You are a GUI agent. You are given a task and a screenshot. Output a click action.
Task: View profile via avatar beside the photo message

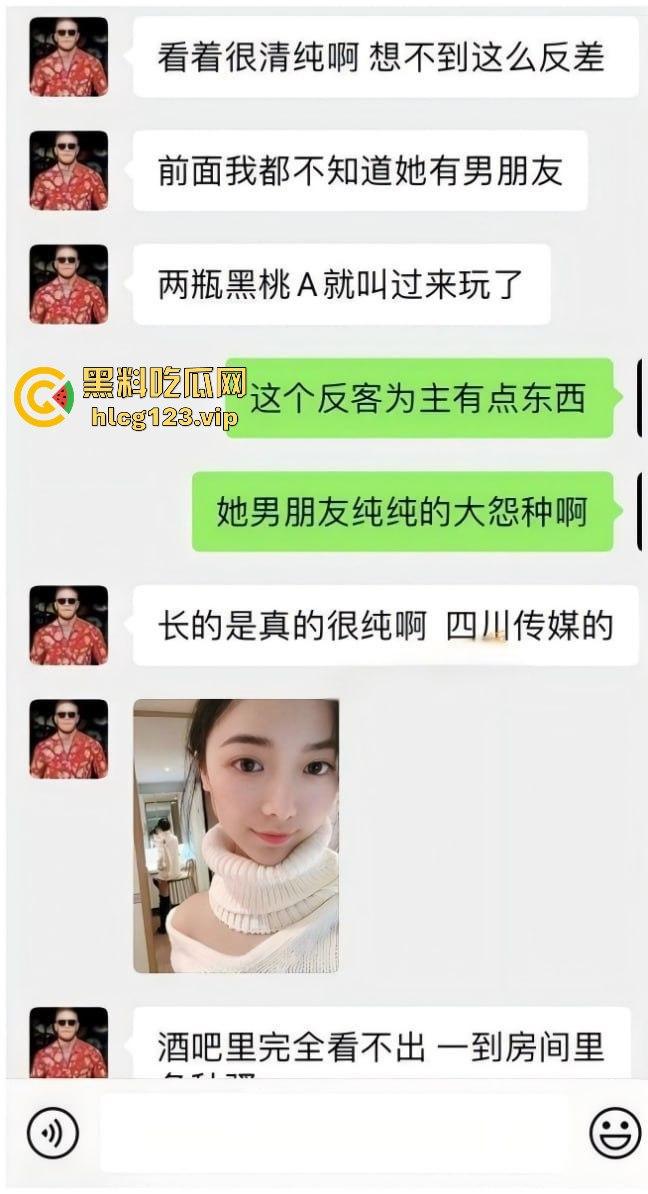pyautogui.click(x=68, y=739)
